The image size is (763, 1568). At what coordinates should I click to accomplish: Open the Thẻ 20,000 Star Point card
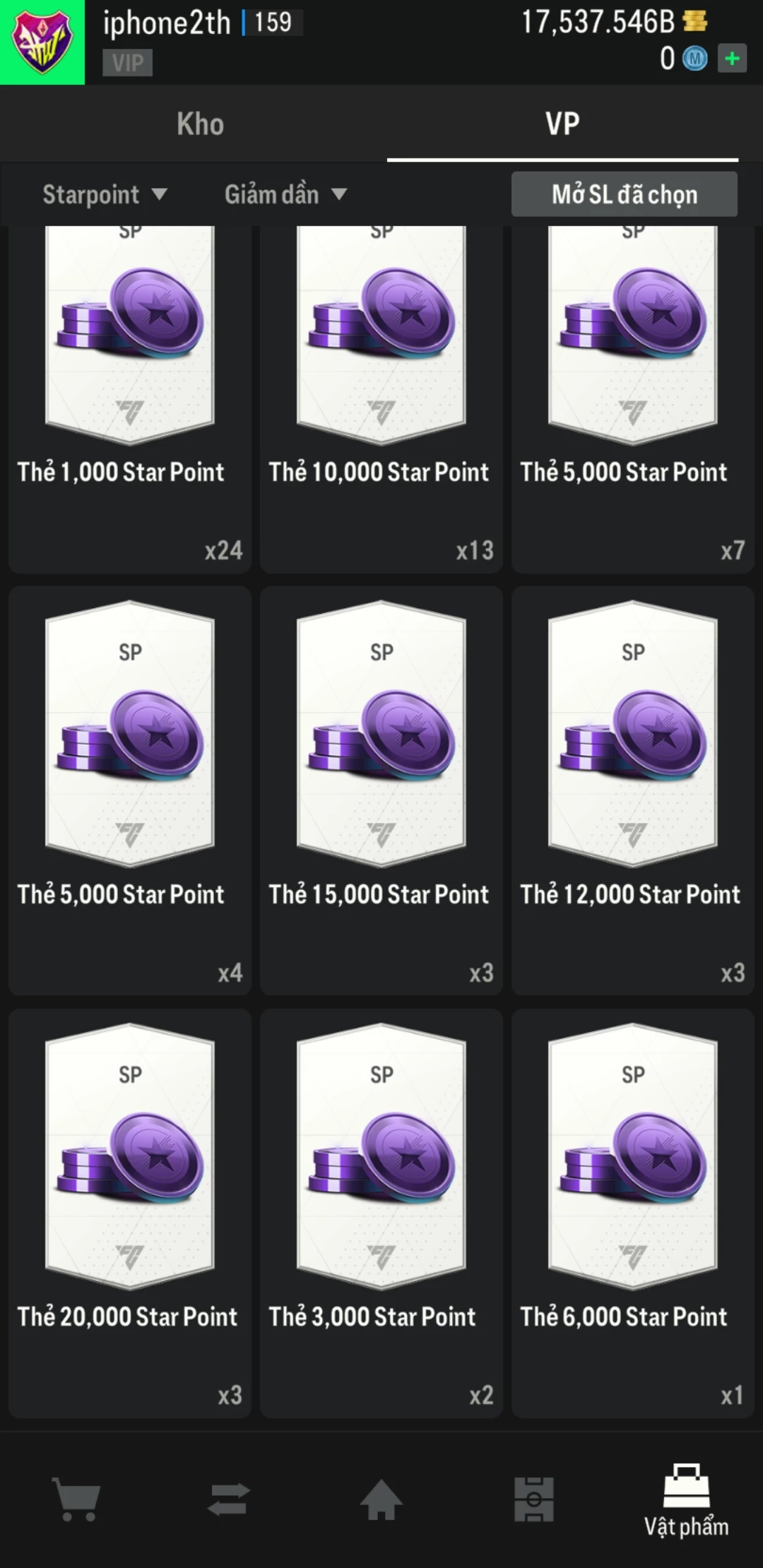pos(130,1213)
